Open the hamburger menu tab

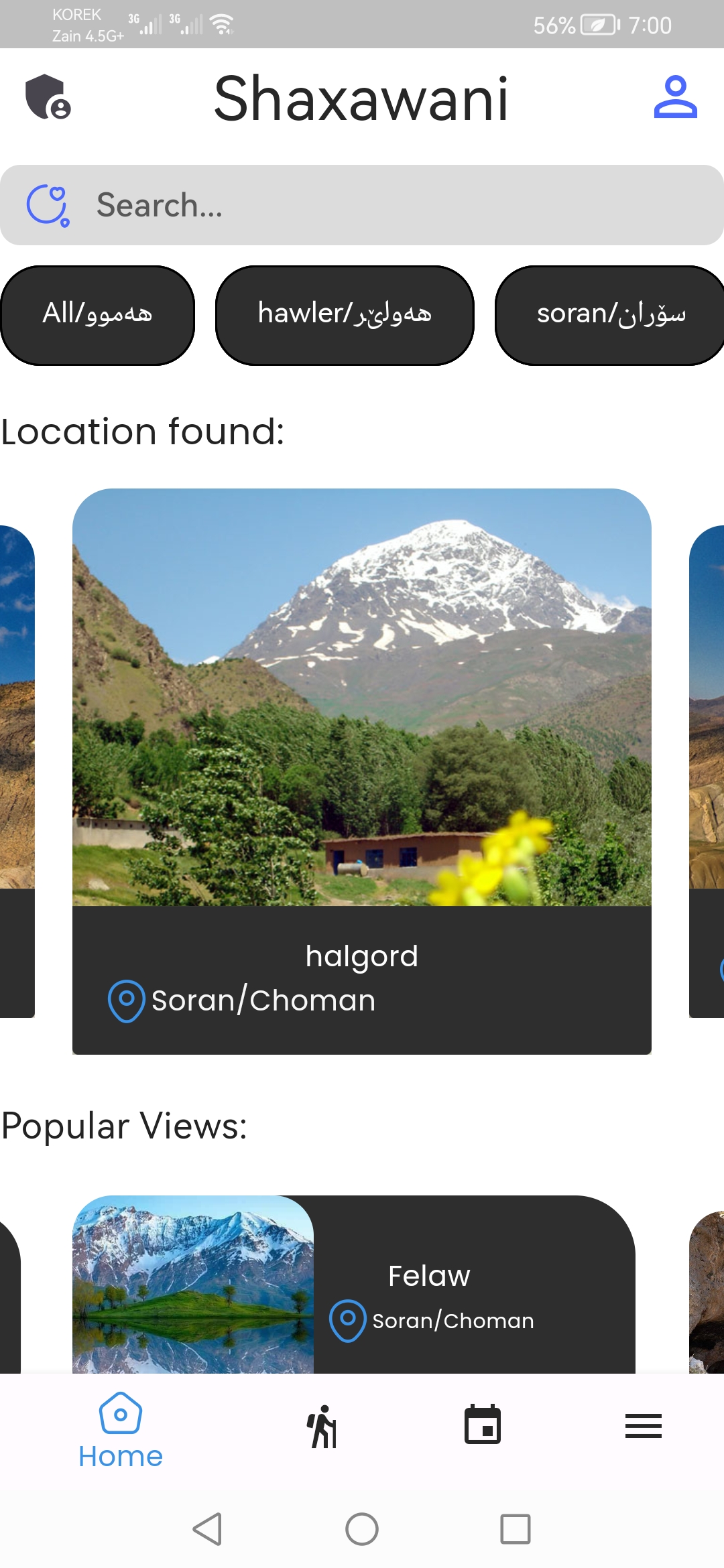(x=643, y=1426)
